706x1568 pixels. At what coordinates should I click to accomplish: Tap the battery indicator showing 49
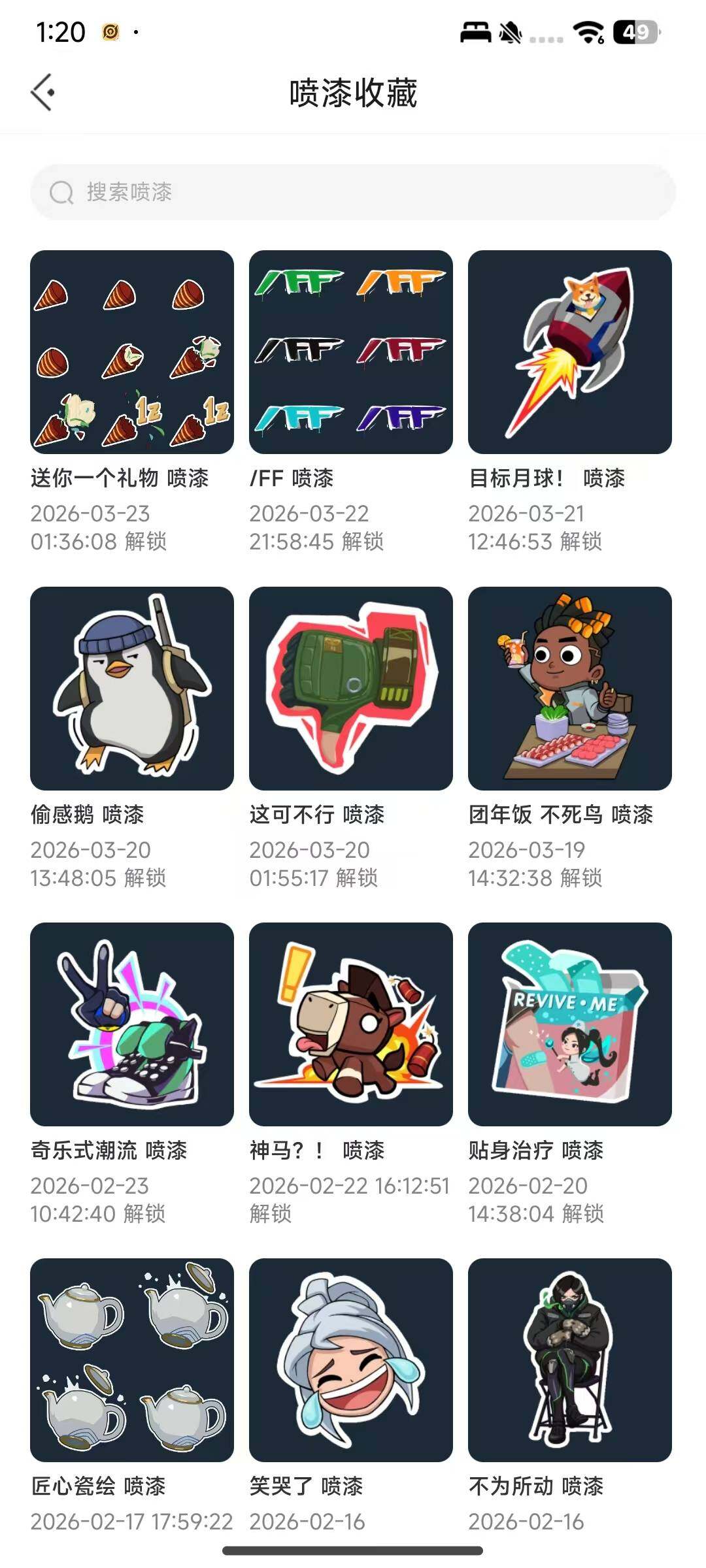(633, 31)
